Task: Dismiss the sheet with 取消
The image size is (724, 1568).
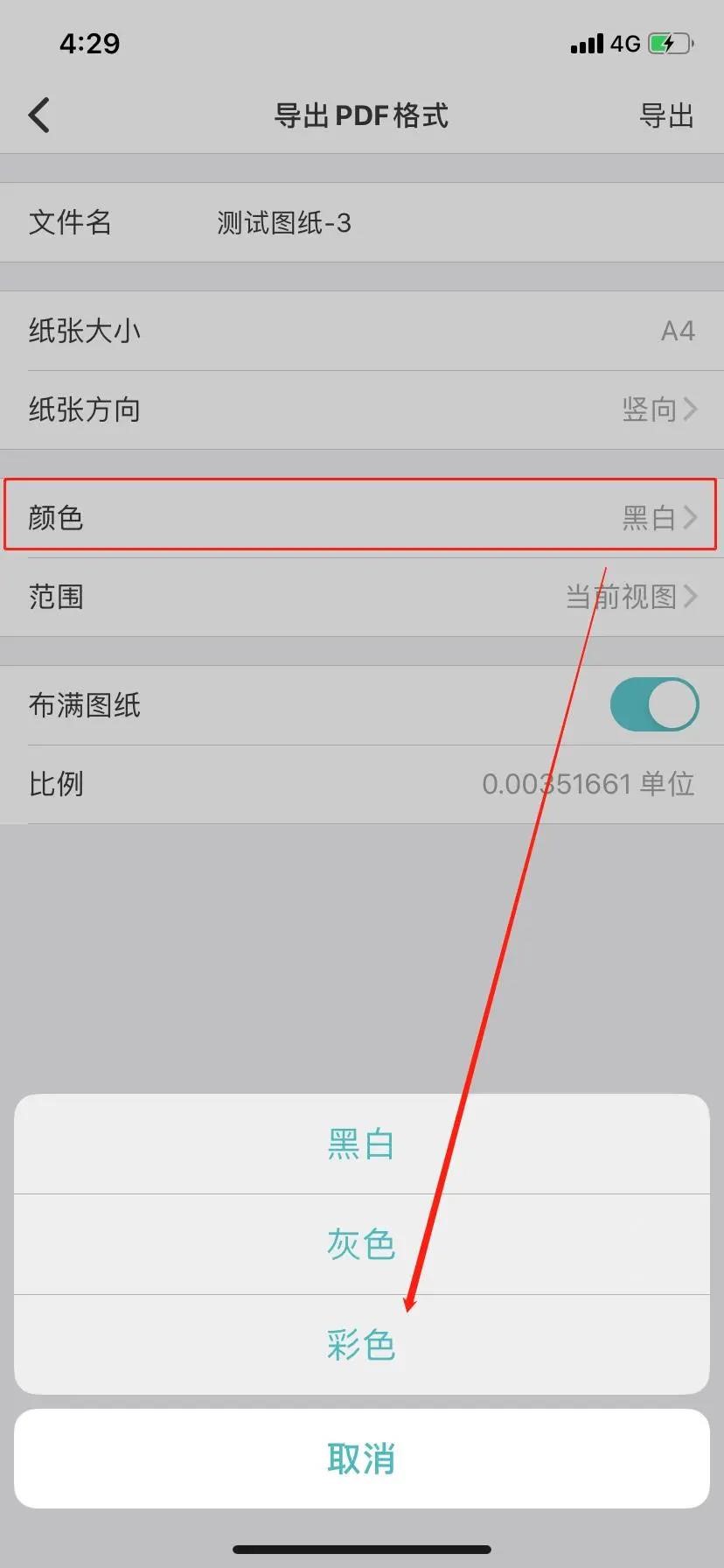Action: 361,1459
